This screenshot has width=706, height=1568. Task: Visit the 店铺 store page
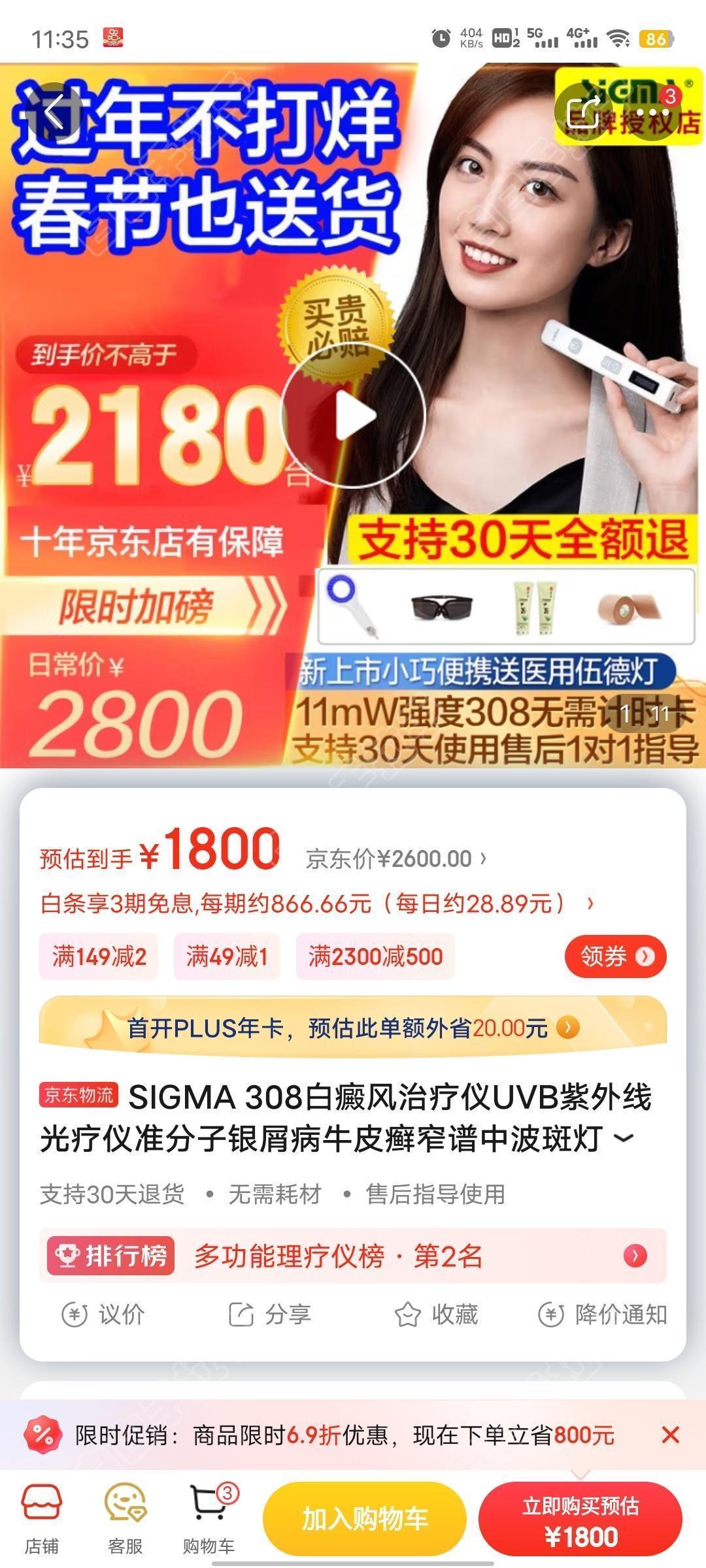[42, 1519]
